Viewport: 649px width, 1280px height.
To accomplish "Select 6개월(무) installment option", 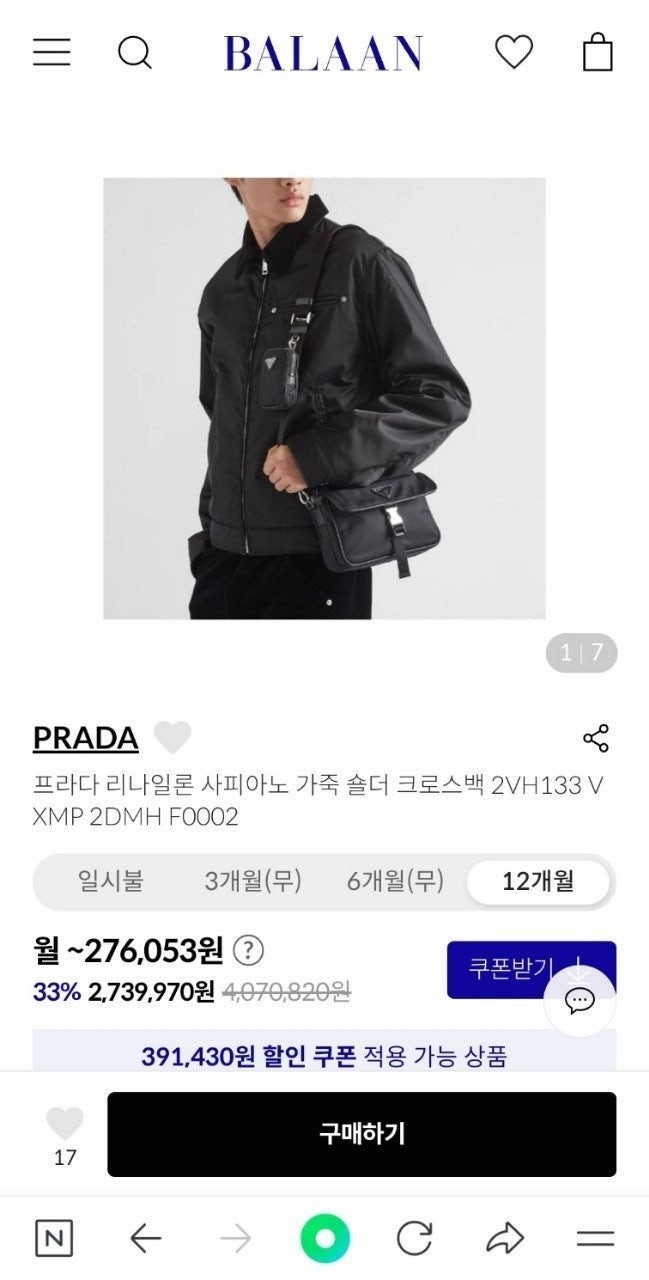I will click(x=395, y=881).
